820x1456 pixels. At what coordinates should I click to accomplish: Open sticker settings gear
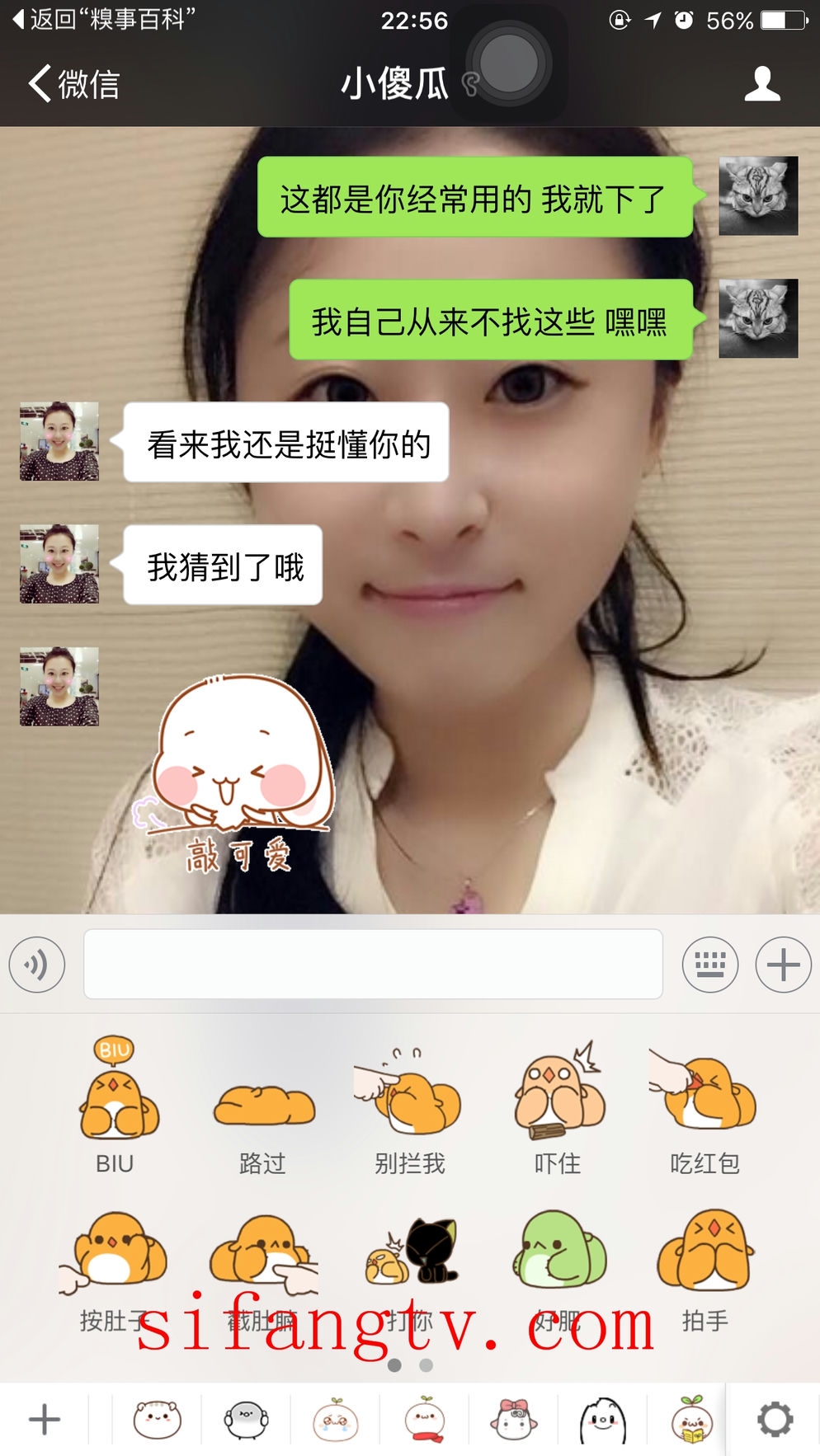775,1420
